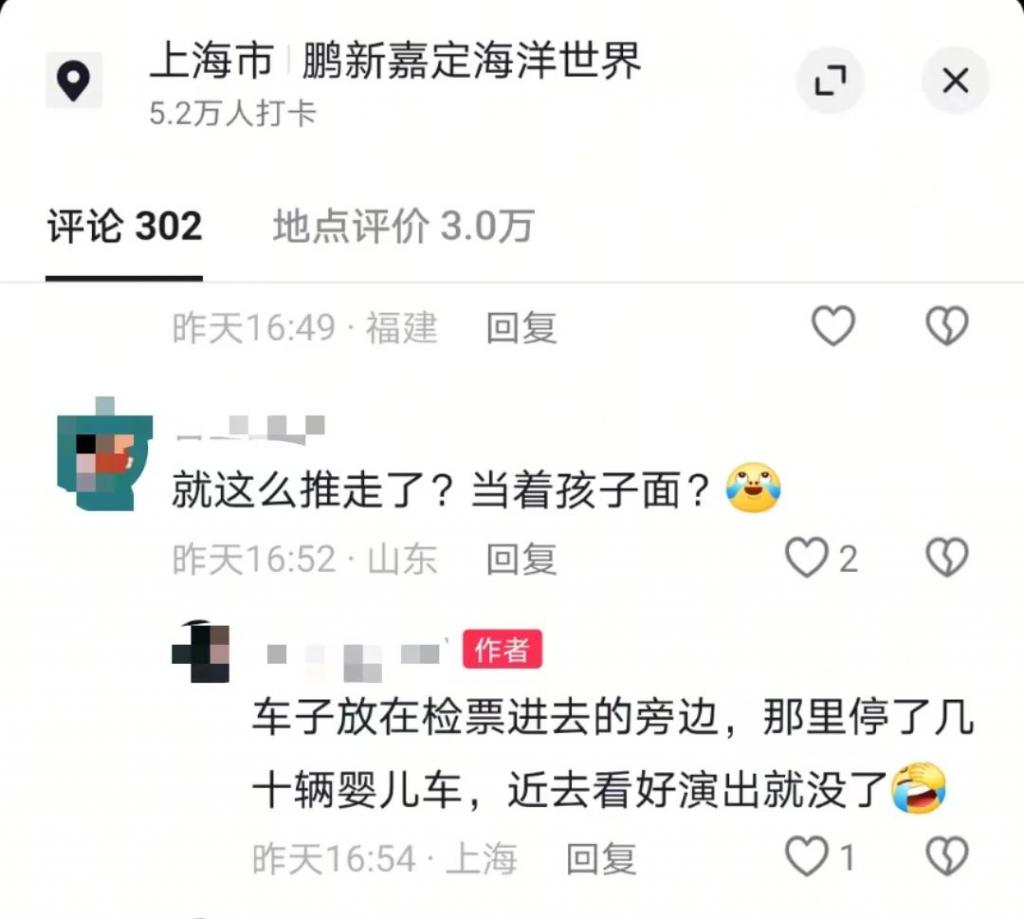The height and width of the screenshot is (919, 1024).
Task: Like the 山东 comment with 2 likes
Action: click(x=808, y=558)
